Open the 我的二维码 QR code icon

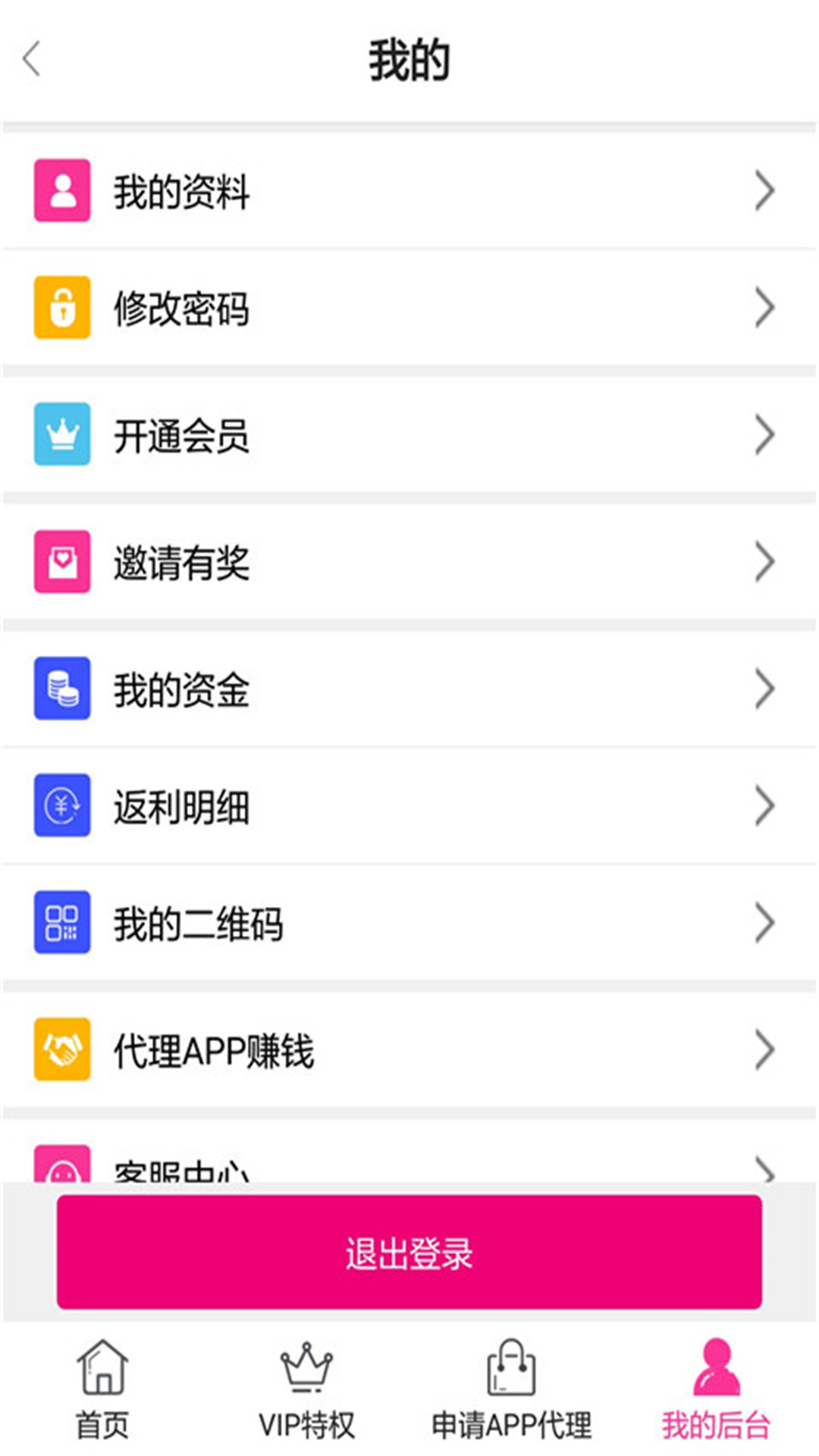[x=62, y=921]
